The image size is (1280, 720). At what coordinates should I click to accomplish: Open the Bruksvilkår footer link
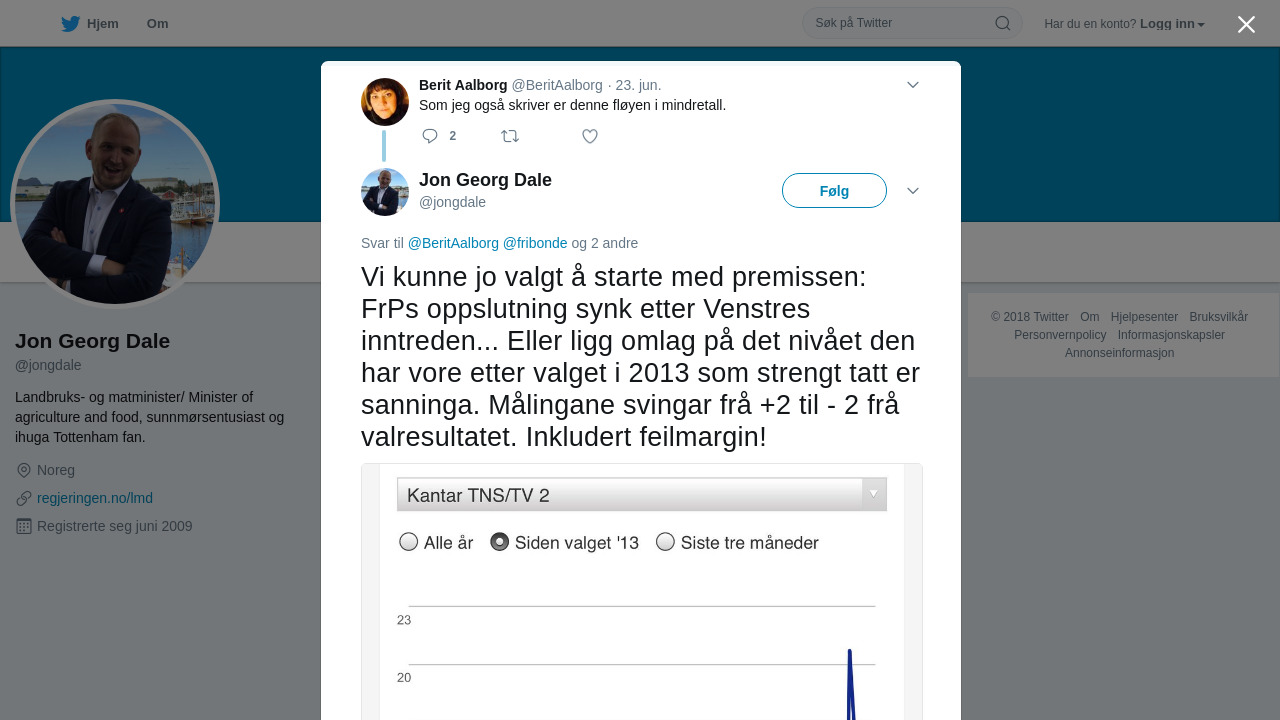(1218, 317)
